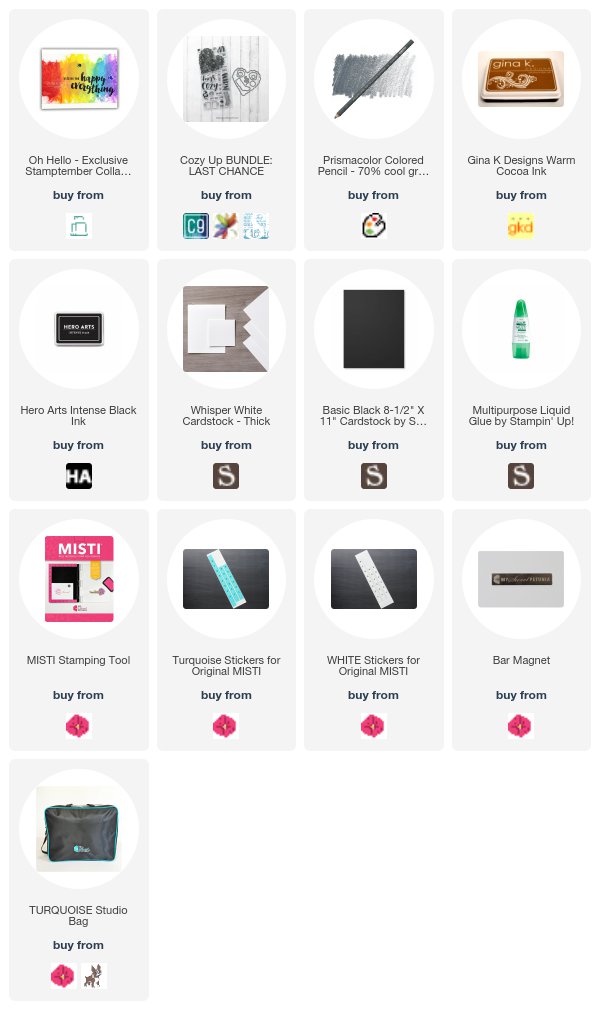Viewport: 600px width, 1010px height.
Task: Tap the HA store icon under Intense Black Ink
Action: [79, 476]
